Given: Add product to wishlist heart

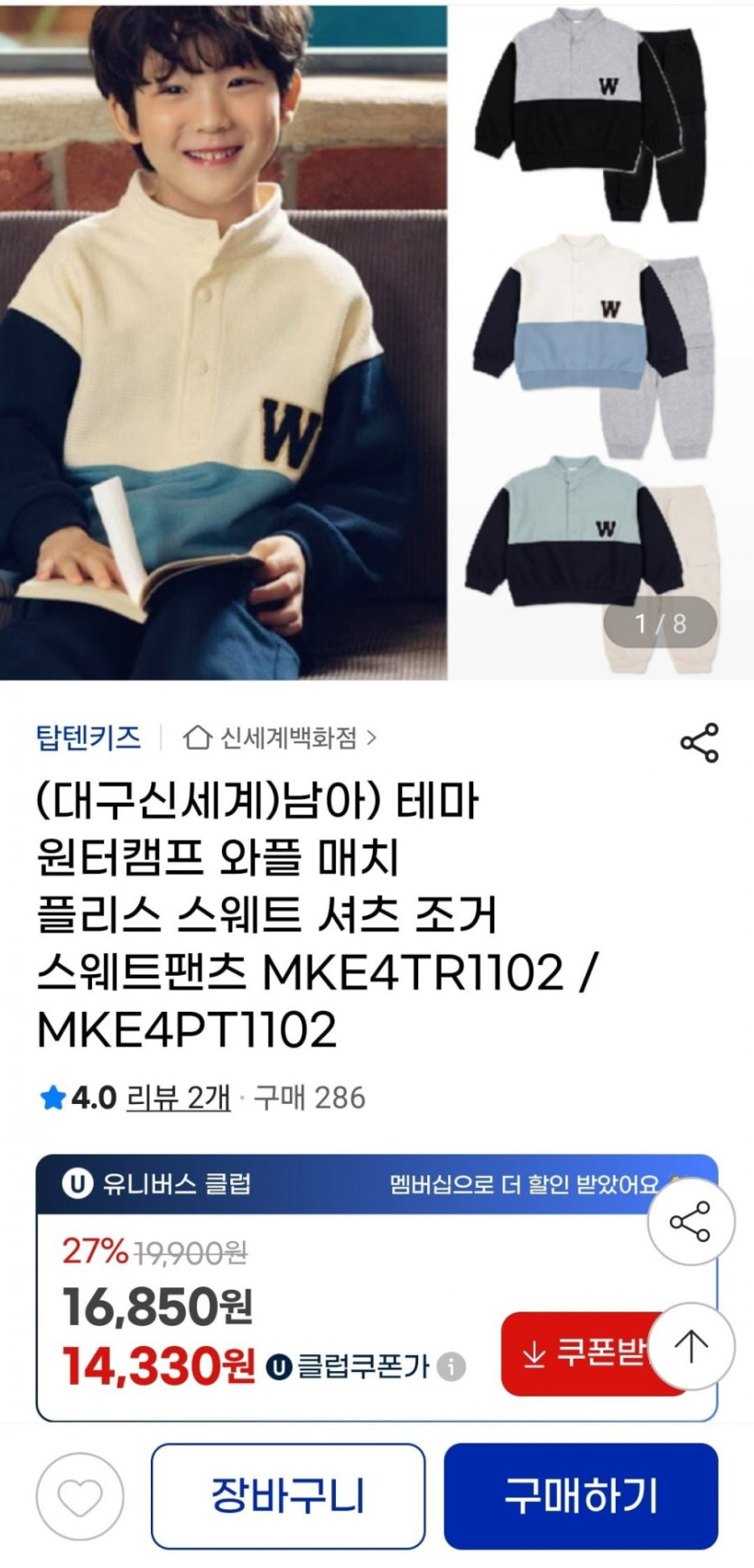Looking at the screenshot, I should click(x=79, y=1497).
